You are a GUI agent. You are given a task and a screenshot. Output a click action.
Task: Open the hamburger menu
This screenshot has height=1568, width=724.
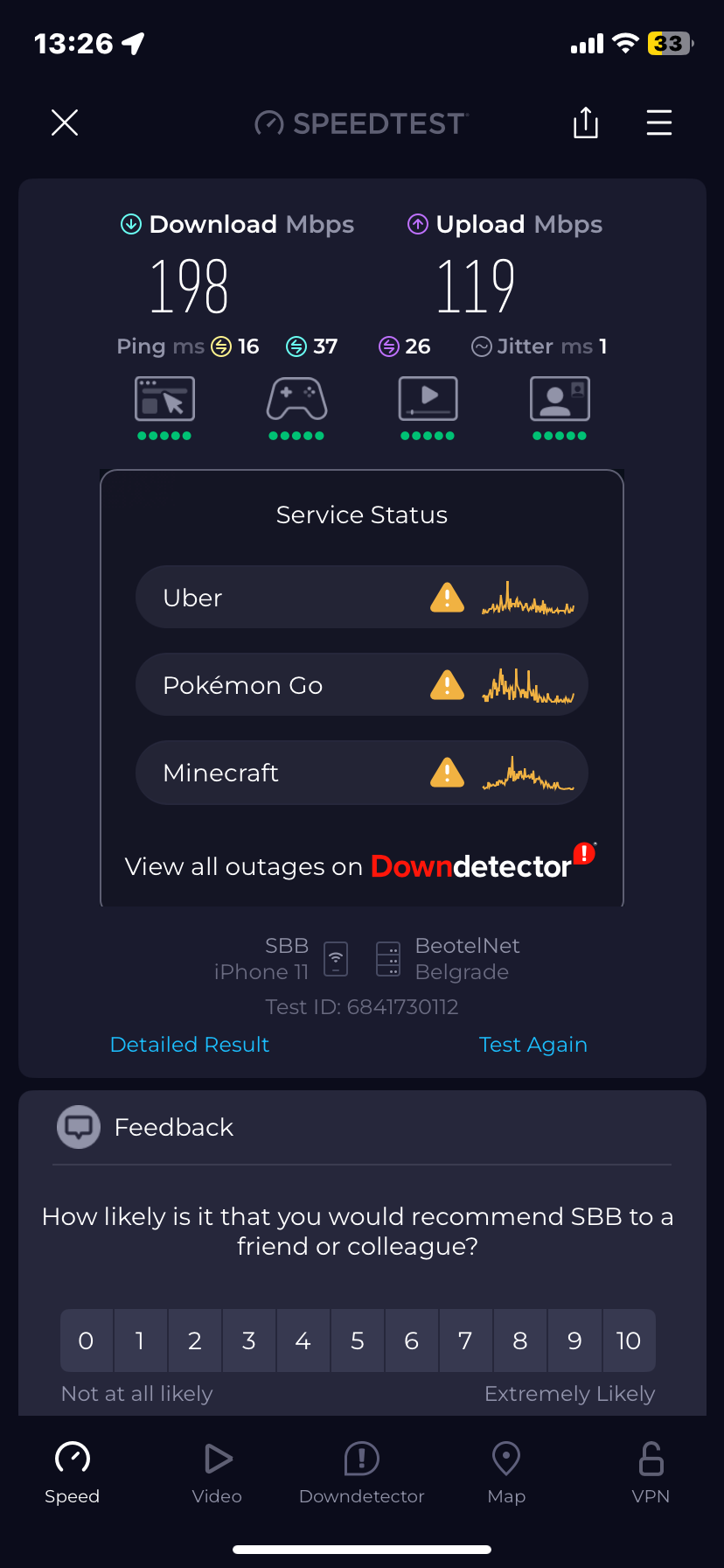[658, 122]
